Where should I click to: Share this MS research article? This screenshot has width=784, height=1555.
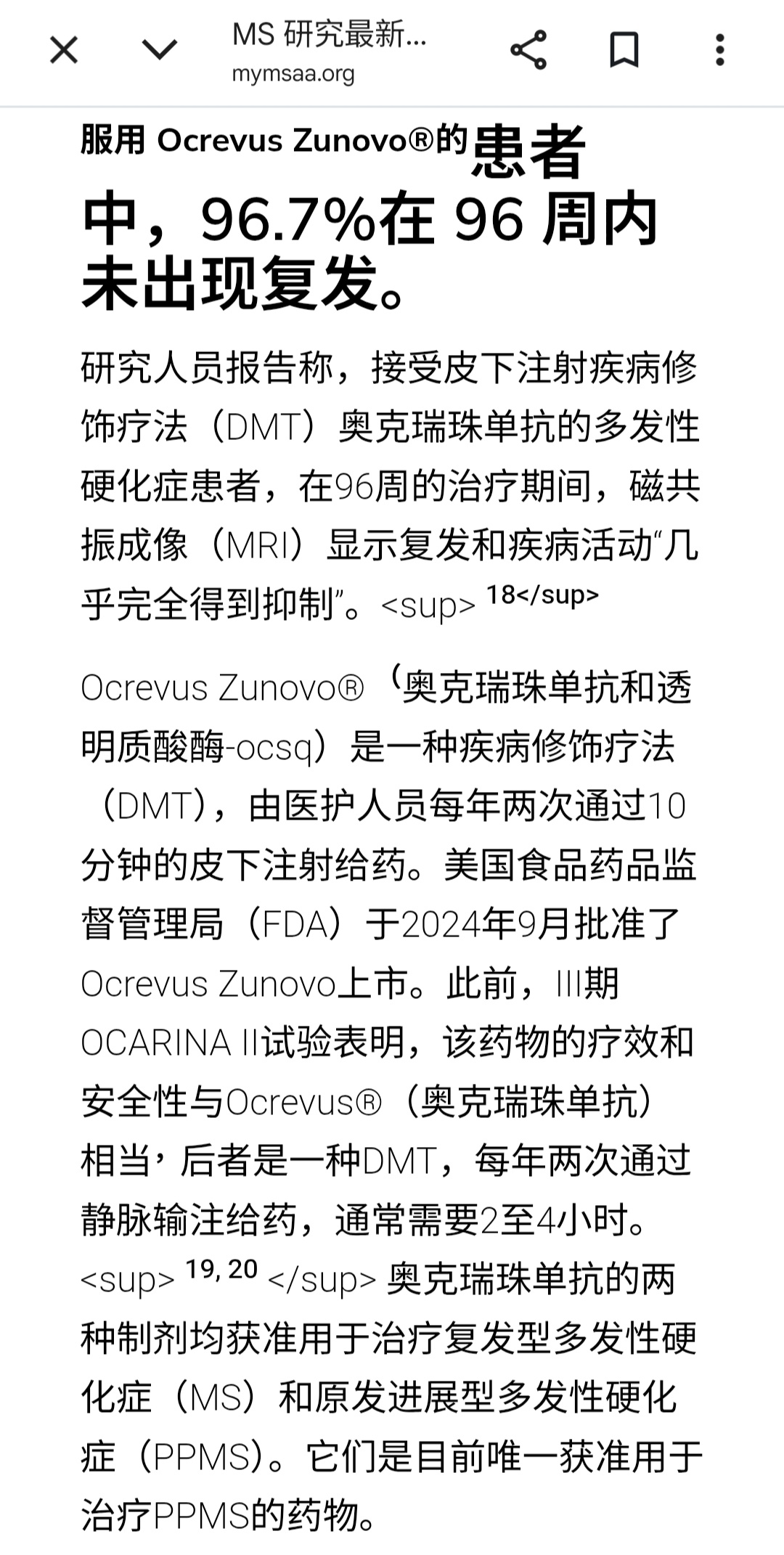coord(528,51)
